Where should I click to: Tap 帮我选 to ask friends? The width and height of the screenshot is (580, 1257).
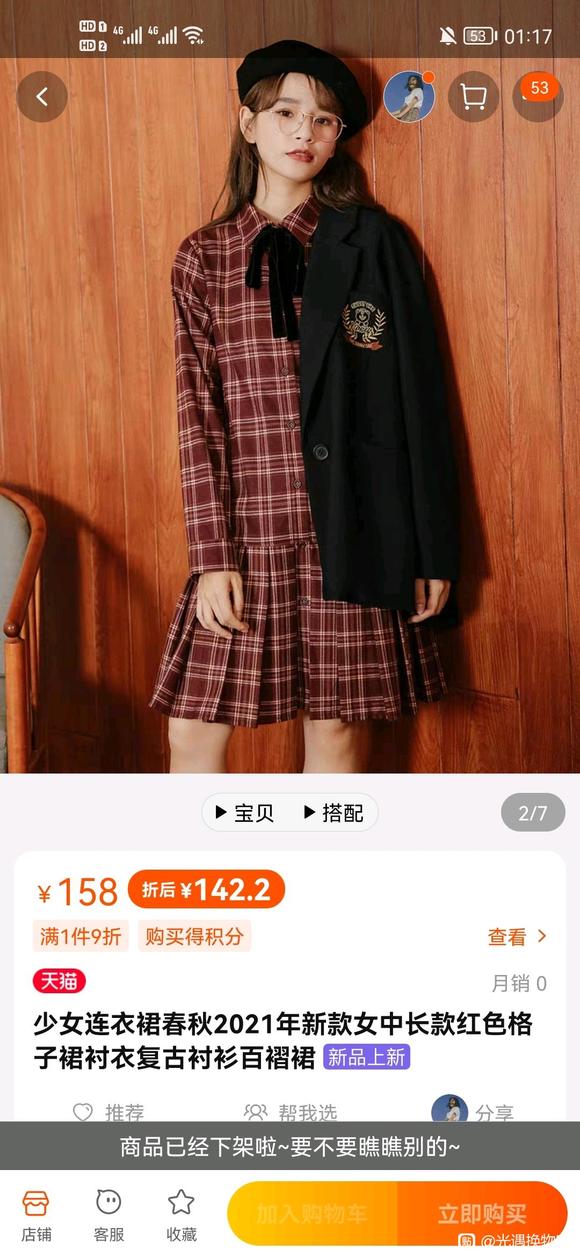click(291, 1112)
